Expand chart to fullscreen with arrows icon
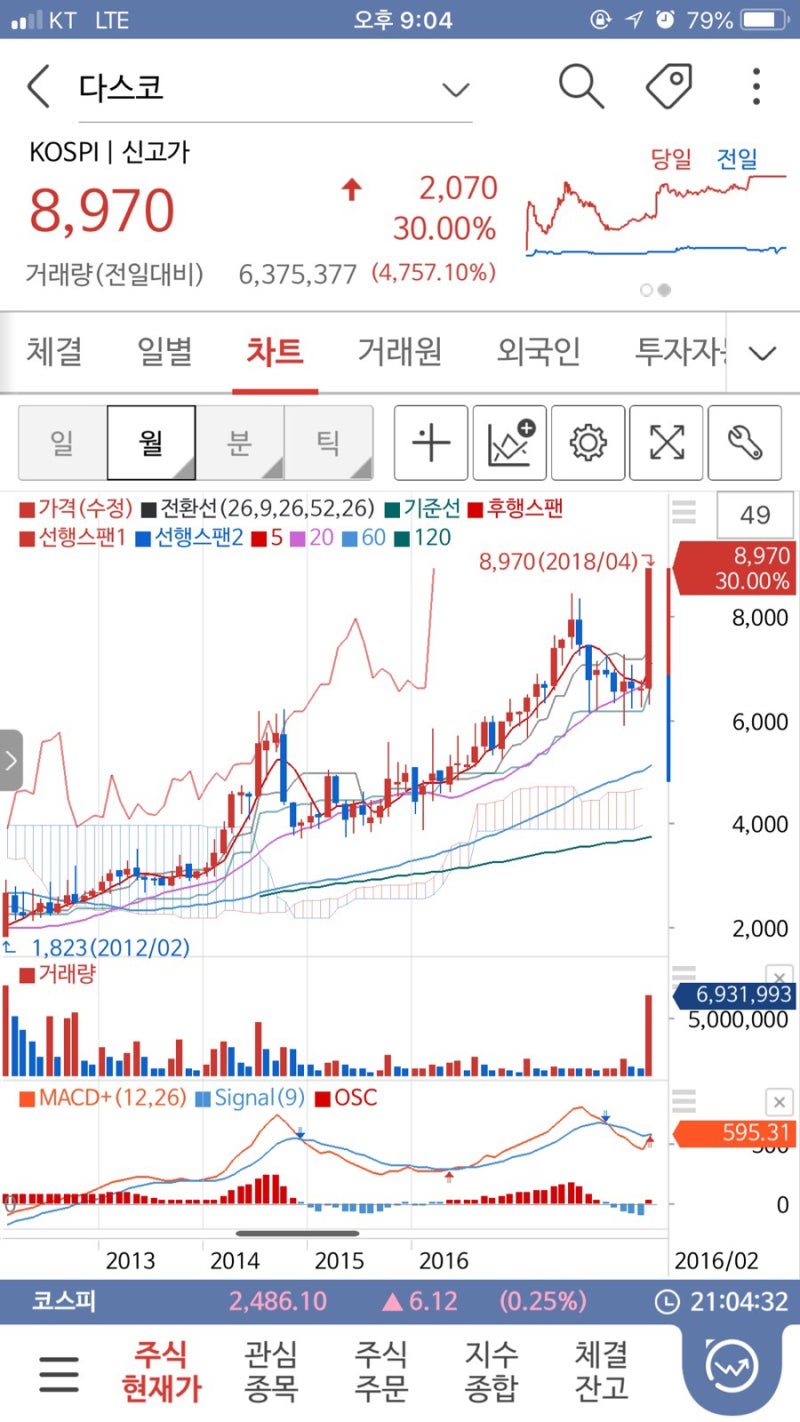Screen dimensions: 800x1422 667,442
